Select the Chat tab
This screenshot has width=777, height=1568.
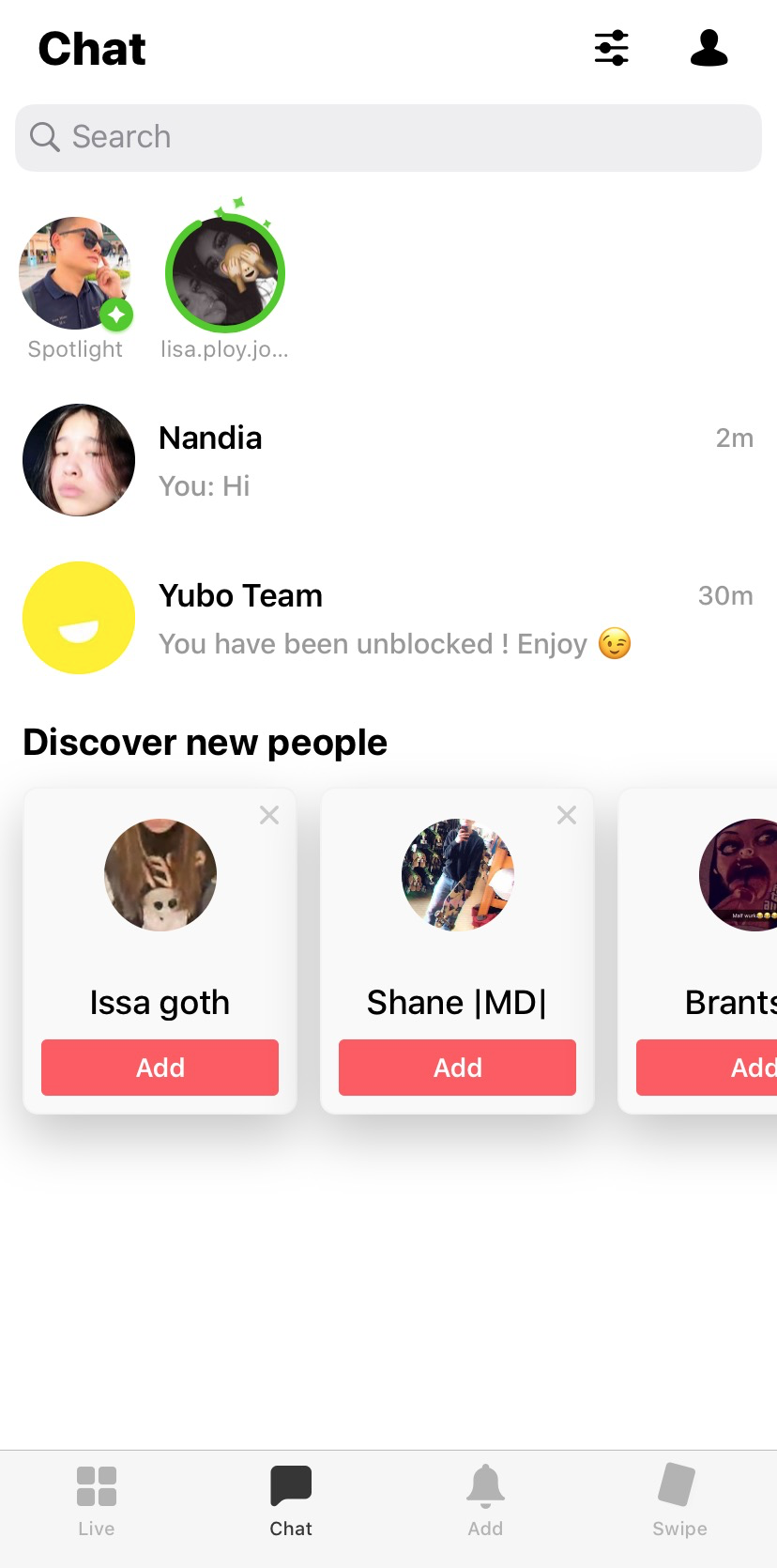click(x=291, y=1501)
